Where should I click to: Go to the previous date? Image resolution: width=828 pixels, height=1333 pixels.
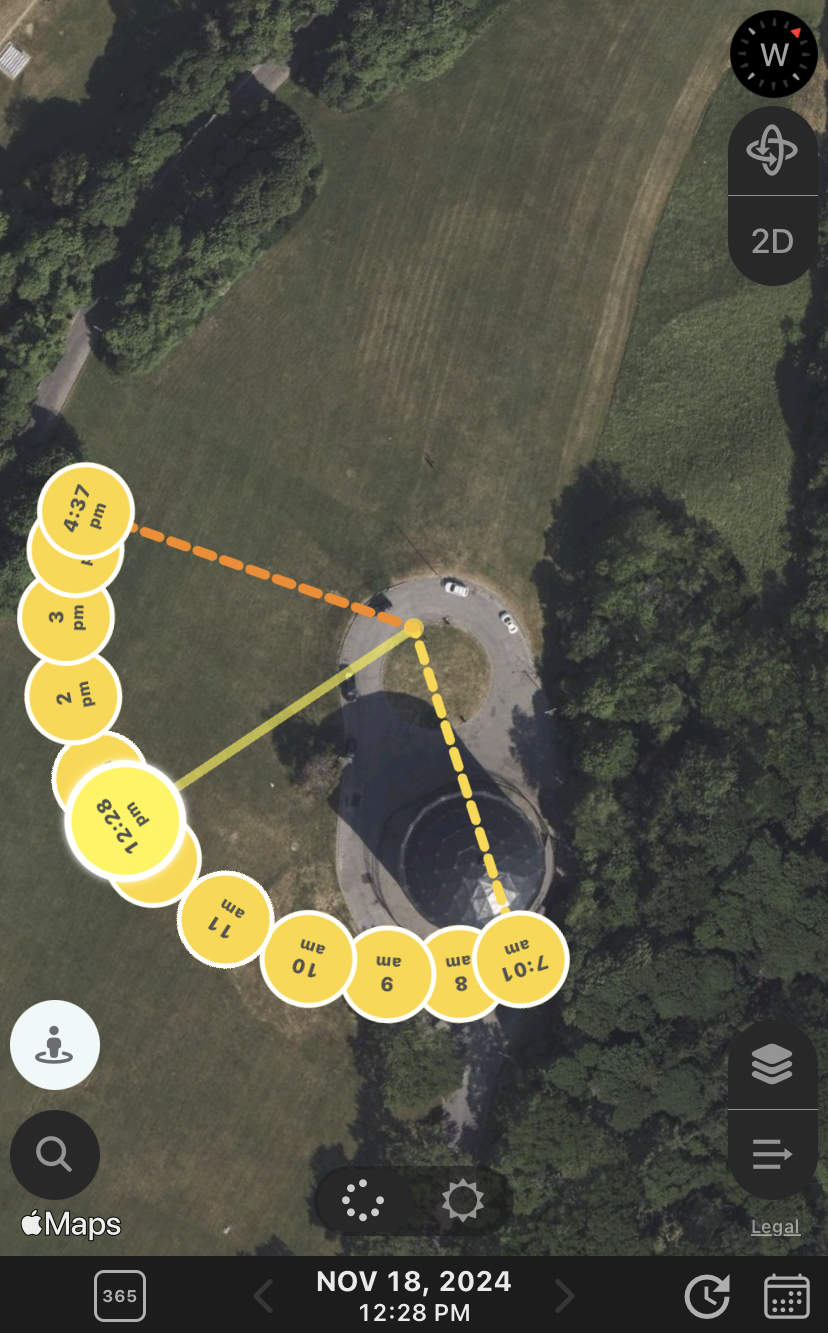(x=264, y=1297)
